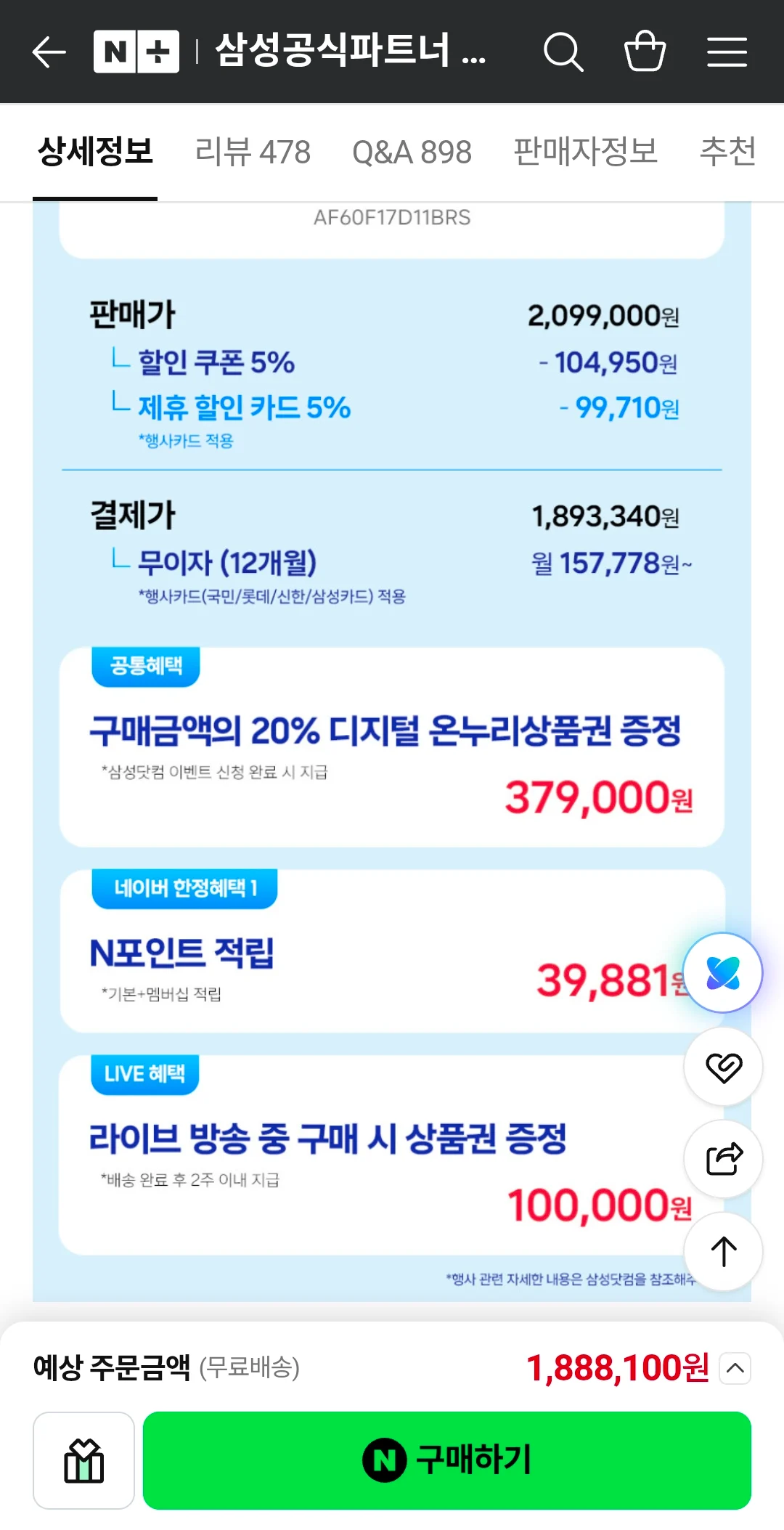
Task: Open the Q&A 898 tab
Action: point(412,152)
